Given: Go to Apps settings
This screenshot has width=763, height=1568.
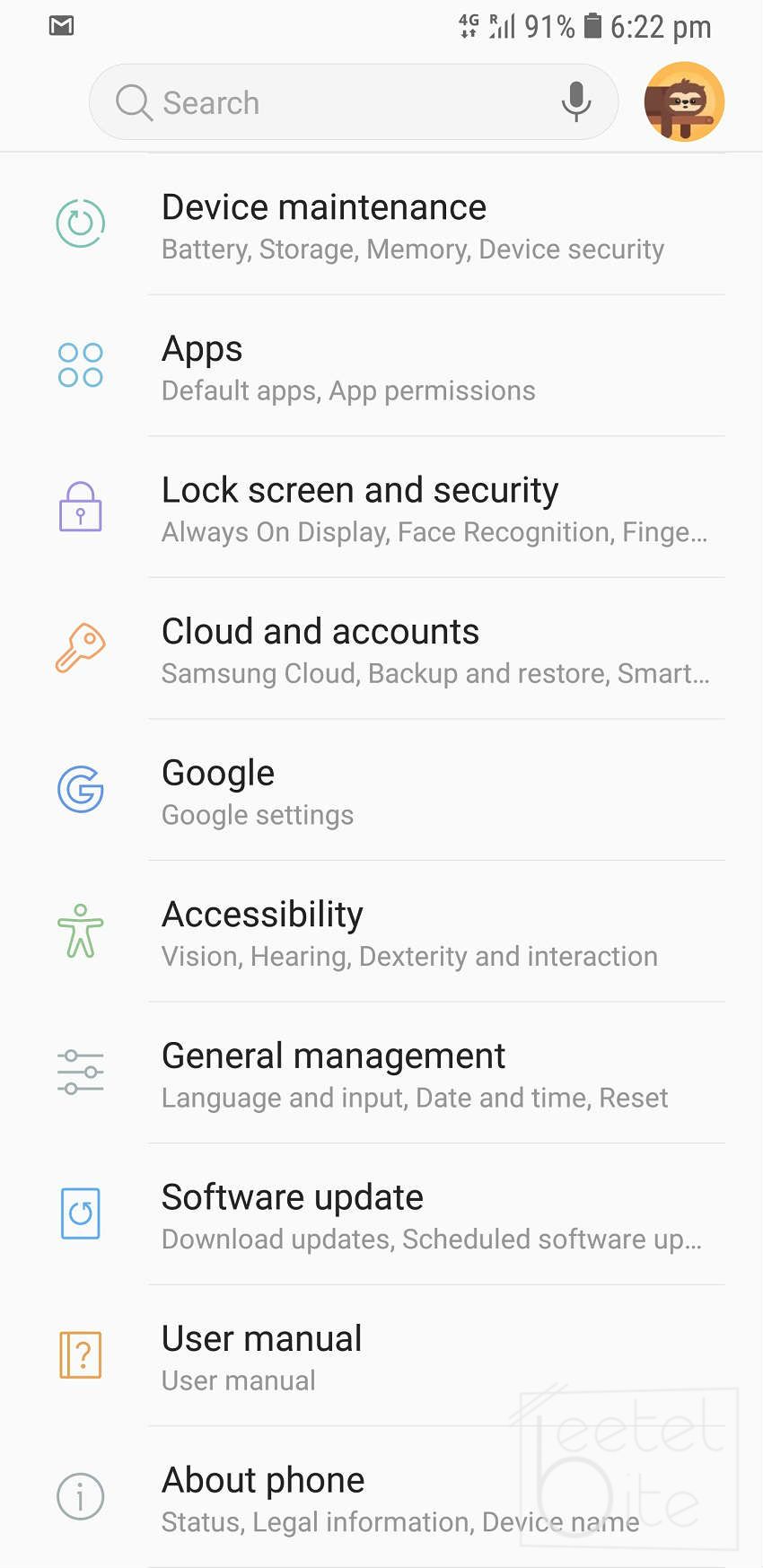Looking at the screenshot, I should click(413, 367).
